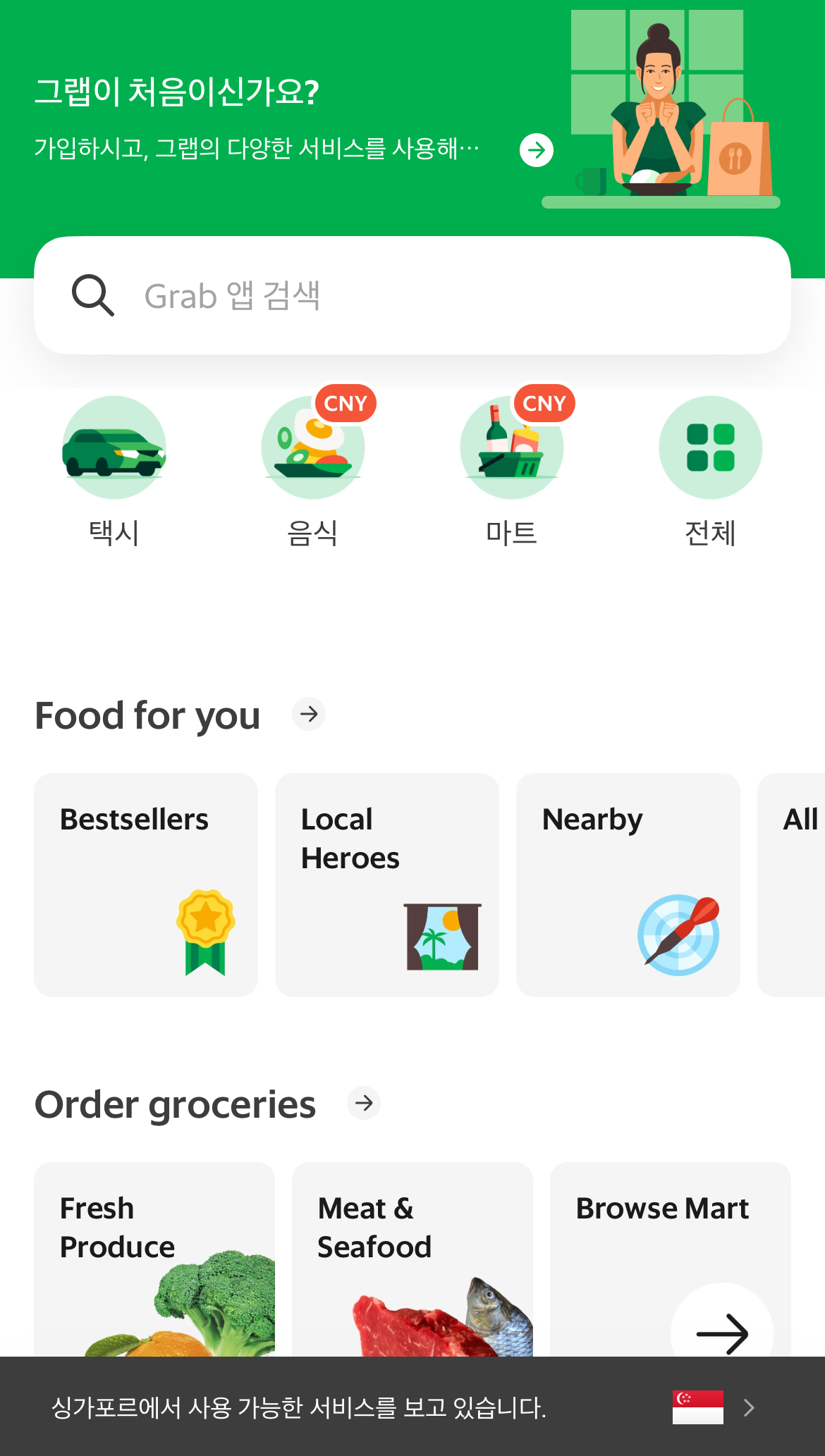Viewport: 825px width, 1456px height.
Task: Open the Nearby card
Action: 628,884
